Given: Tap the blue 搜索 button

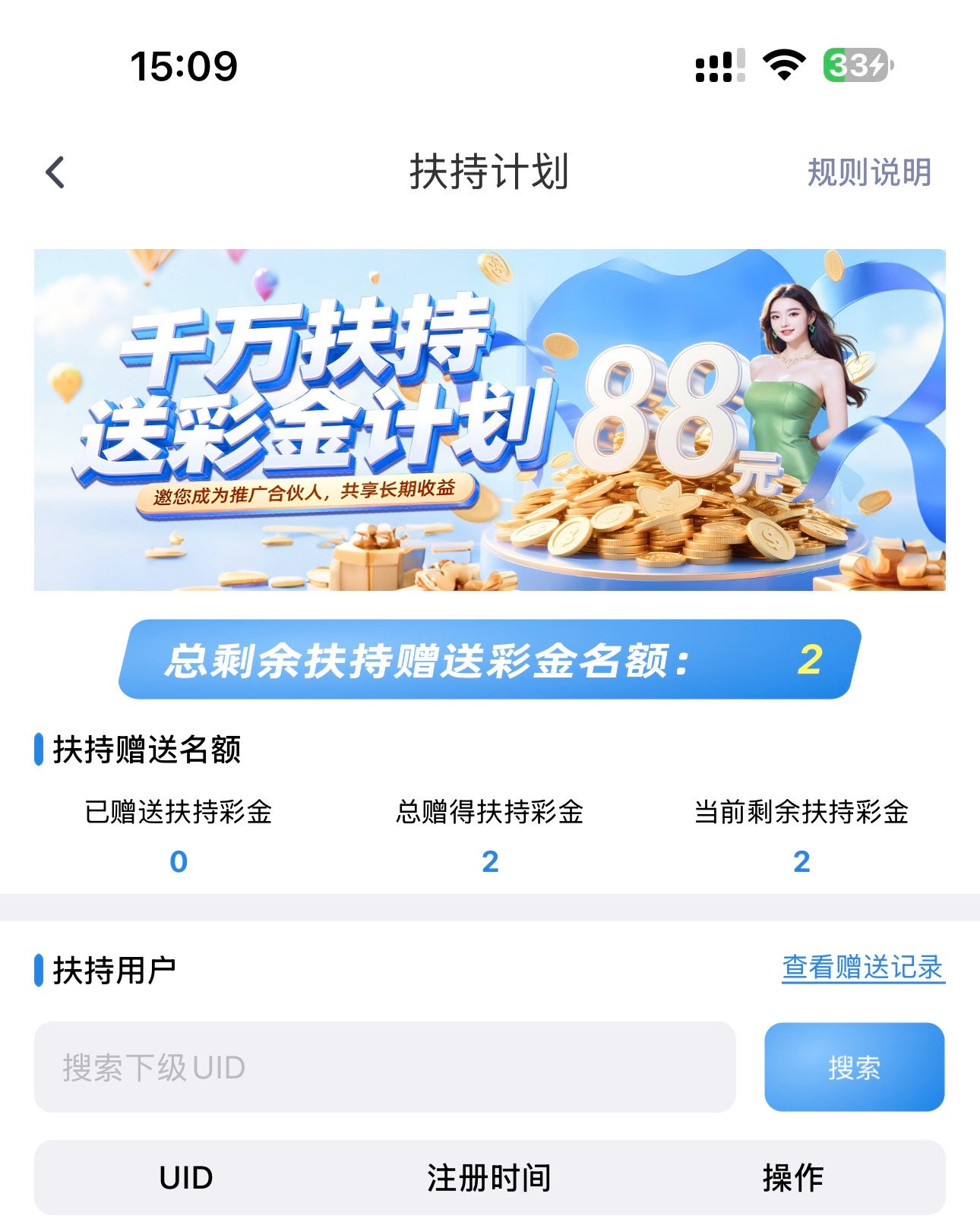Looking at the screenshot, I should coord(854,1067).
